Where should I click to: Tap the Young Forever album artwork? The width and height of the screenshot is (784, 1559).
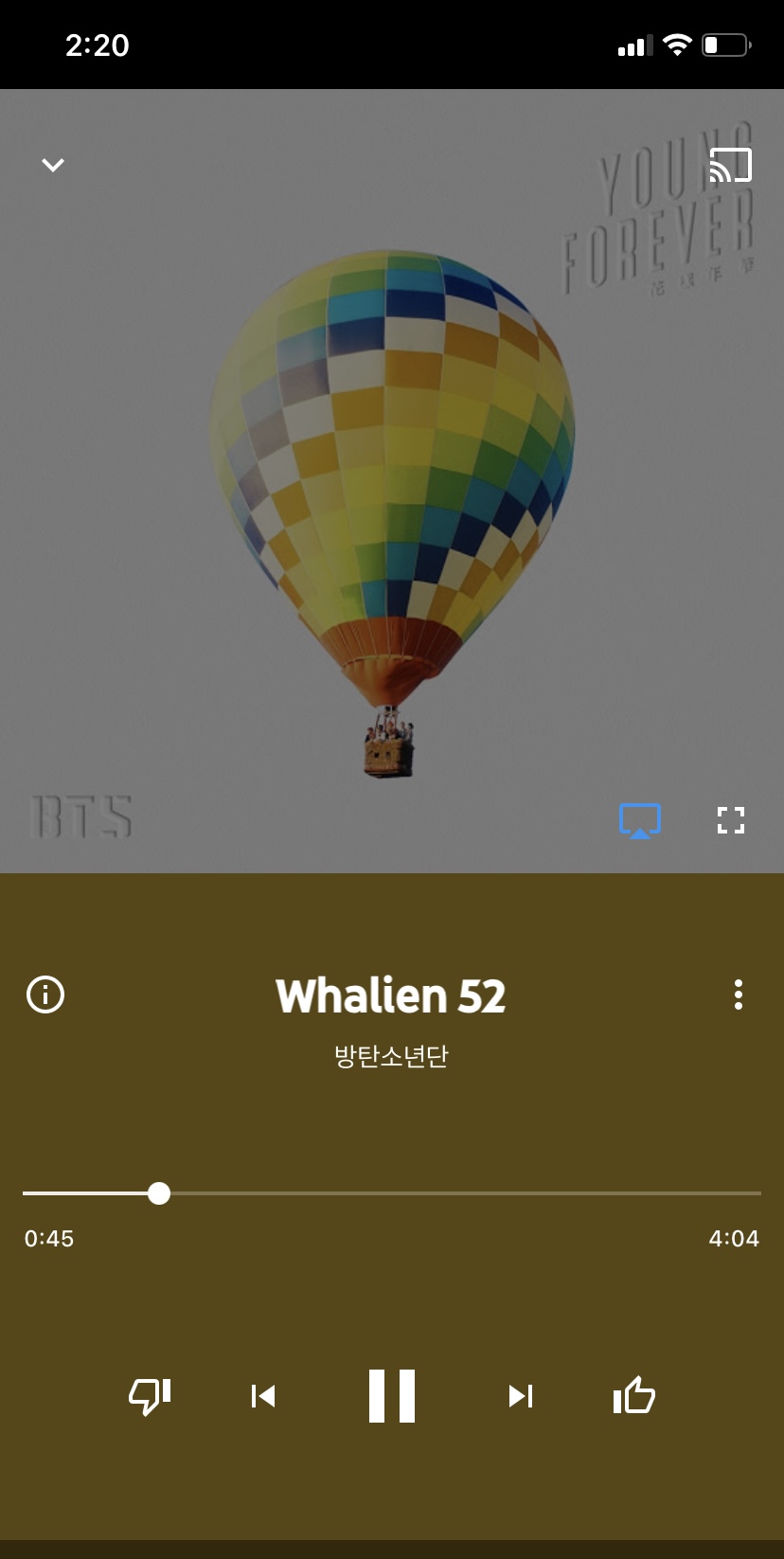(392, 474)
